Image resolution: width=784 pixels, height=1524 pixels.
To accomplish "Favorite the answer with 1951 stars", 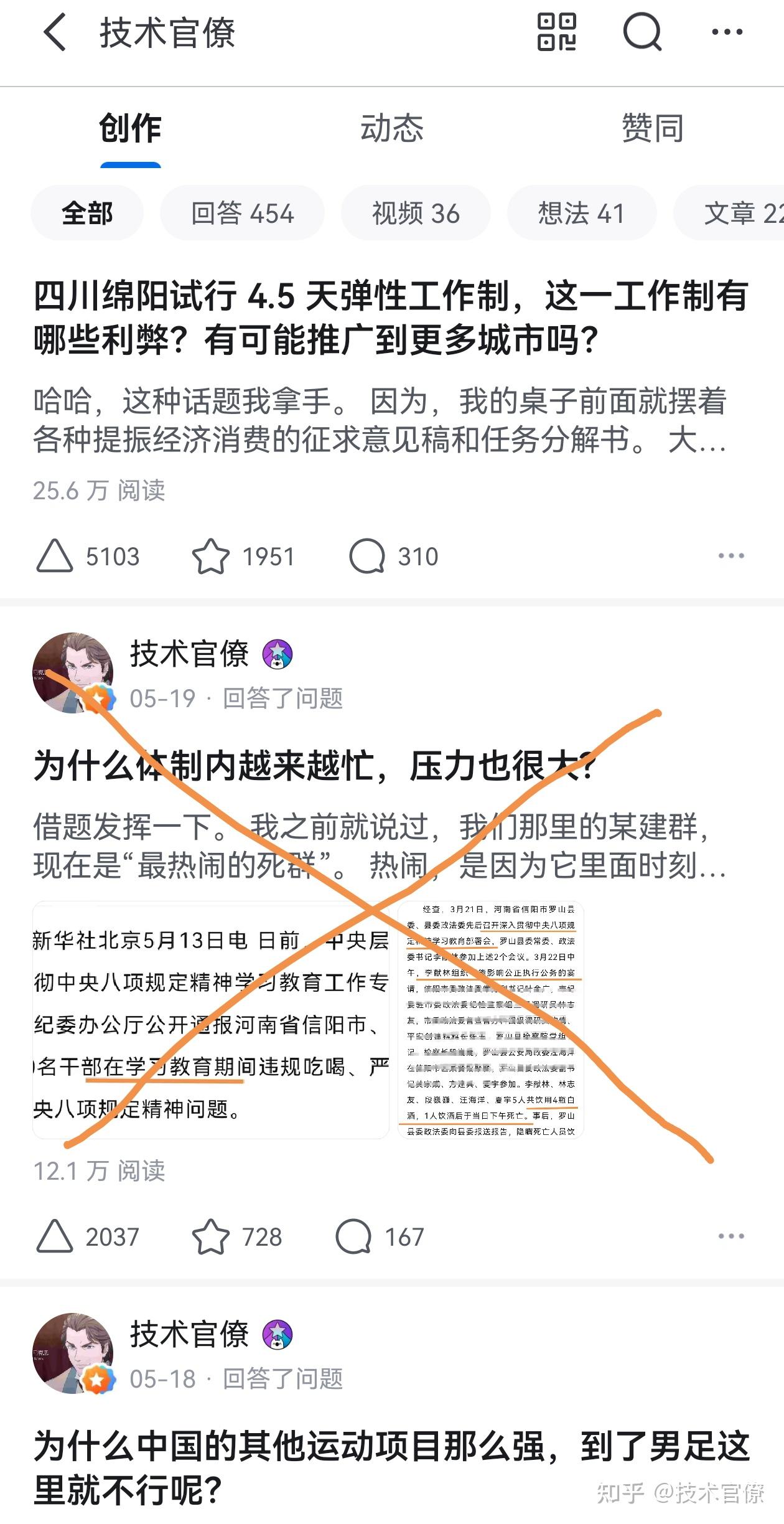I will 243,556.
